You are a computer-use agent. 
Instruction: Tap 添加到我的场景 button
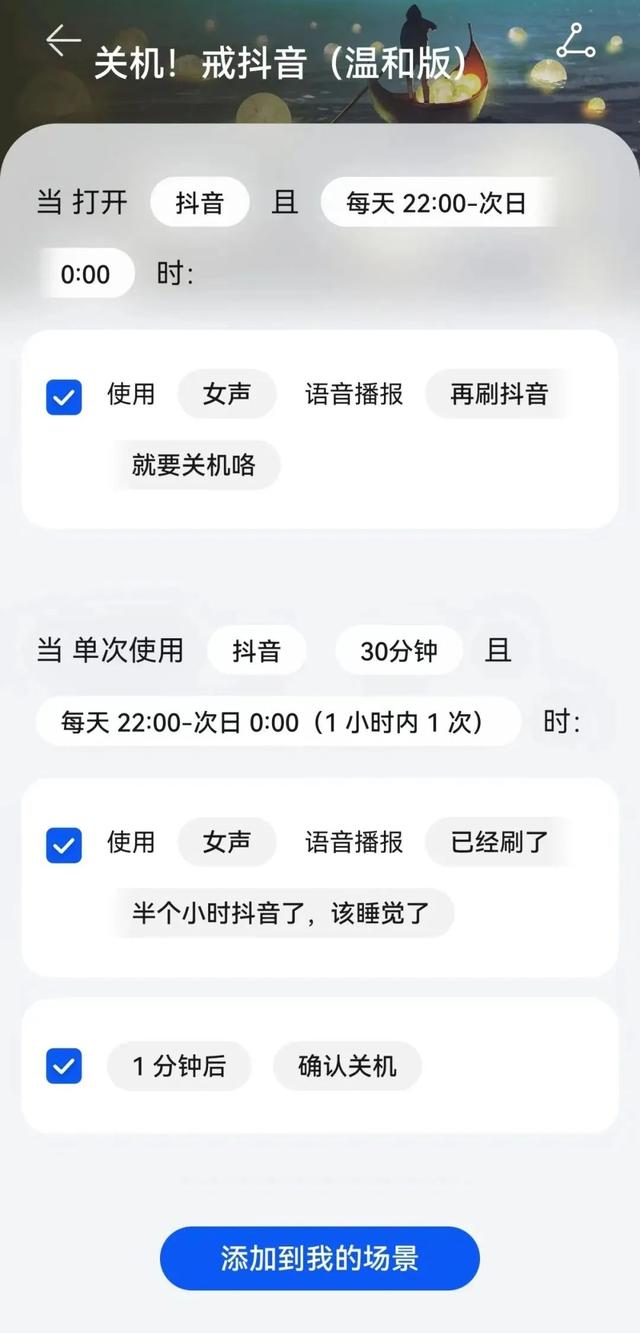pos(320,1258)
